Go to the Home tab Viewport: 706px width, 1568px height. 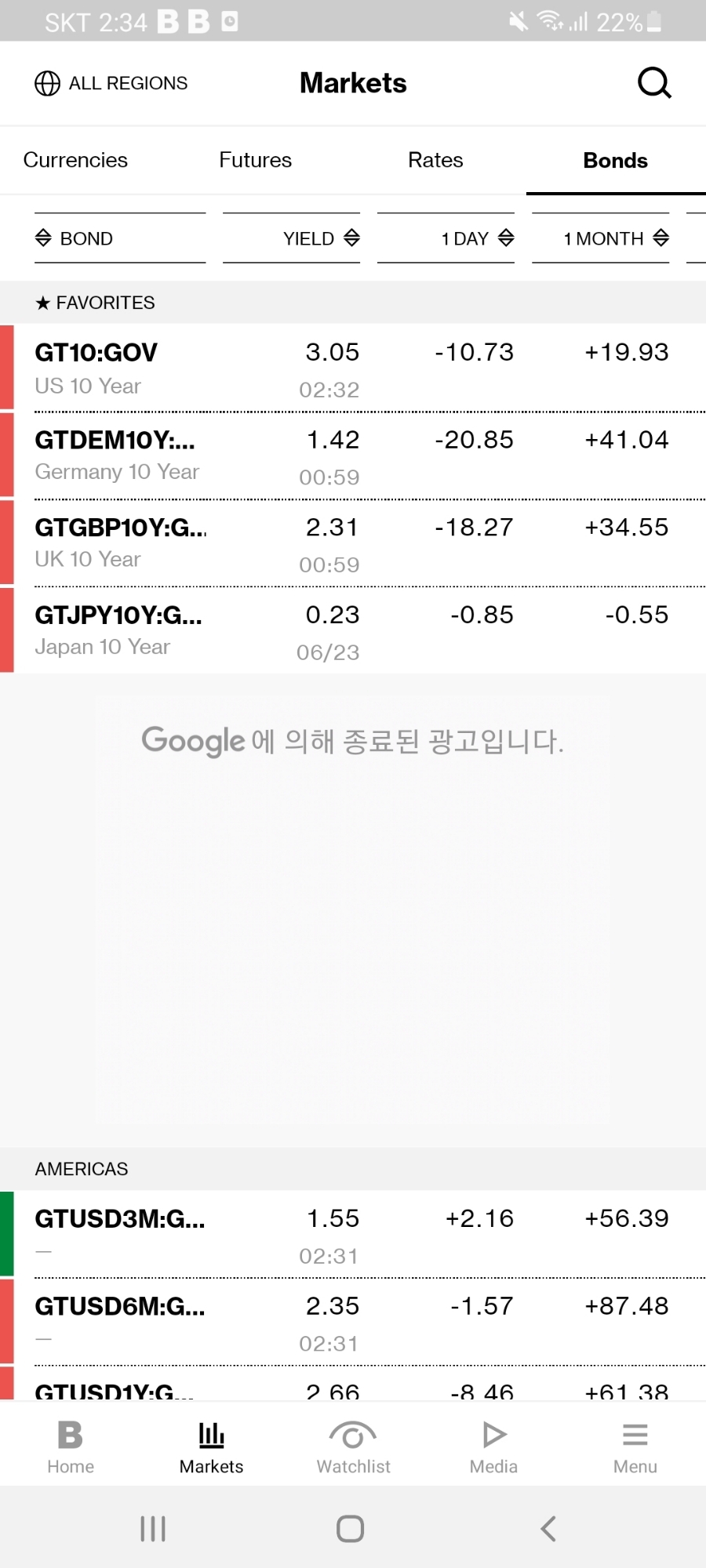pyautogui.click(x=71, y=1447)
